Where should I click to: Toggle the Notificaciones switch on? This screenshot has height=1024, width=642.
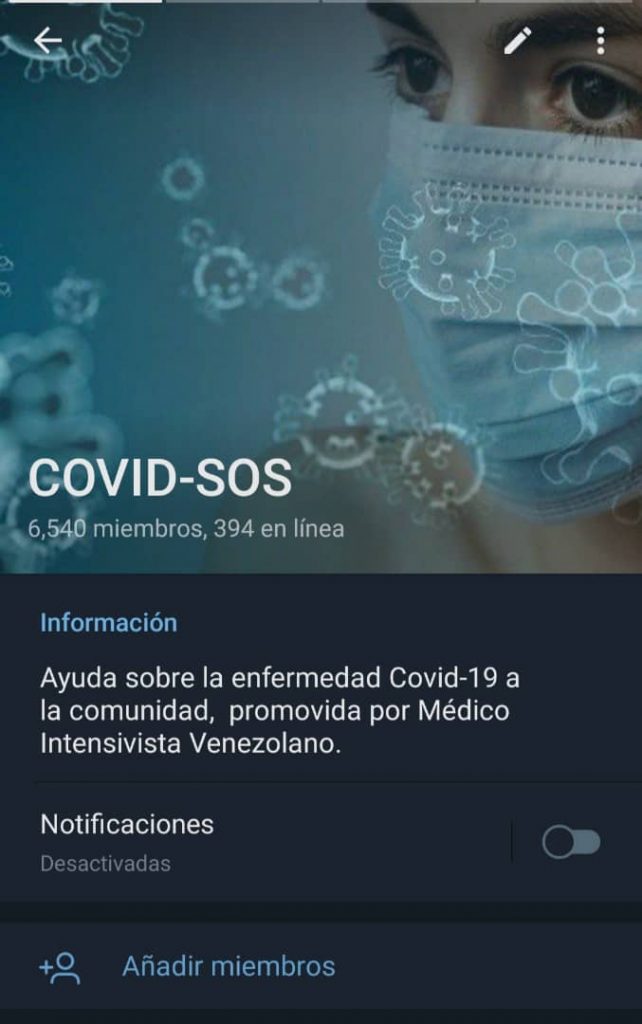[571, 843]
